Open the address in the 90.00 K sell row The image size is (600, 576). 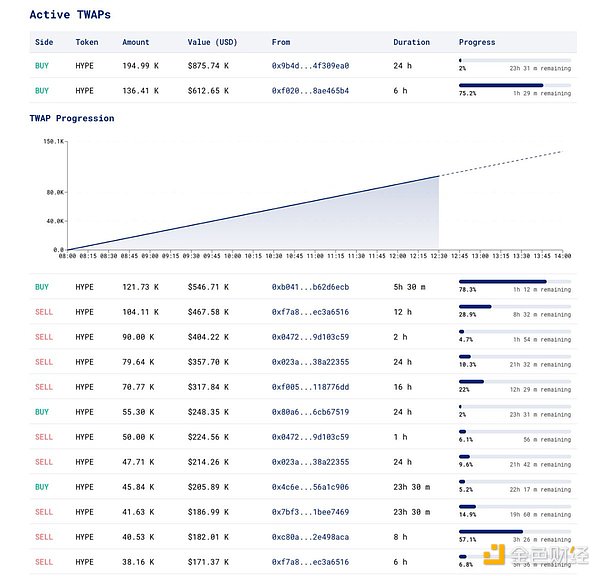pos(310,337)
